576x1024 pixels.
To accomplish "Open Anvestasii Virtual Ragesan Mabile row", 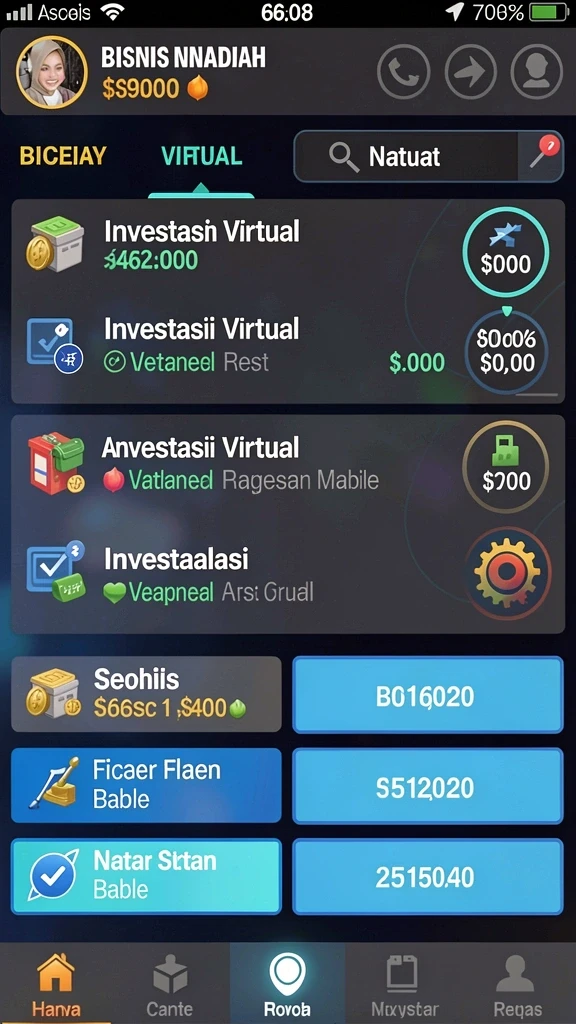I will (x=288, y=466).
